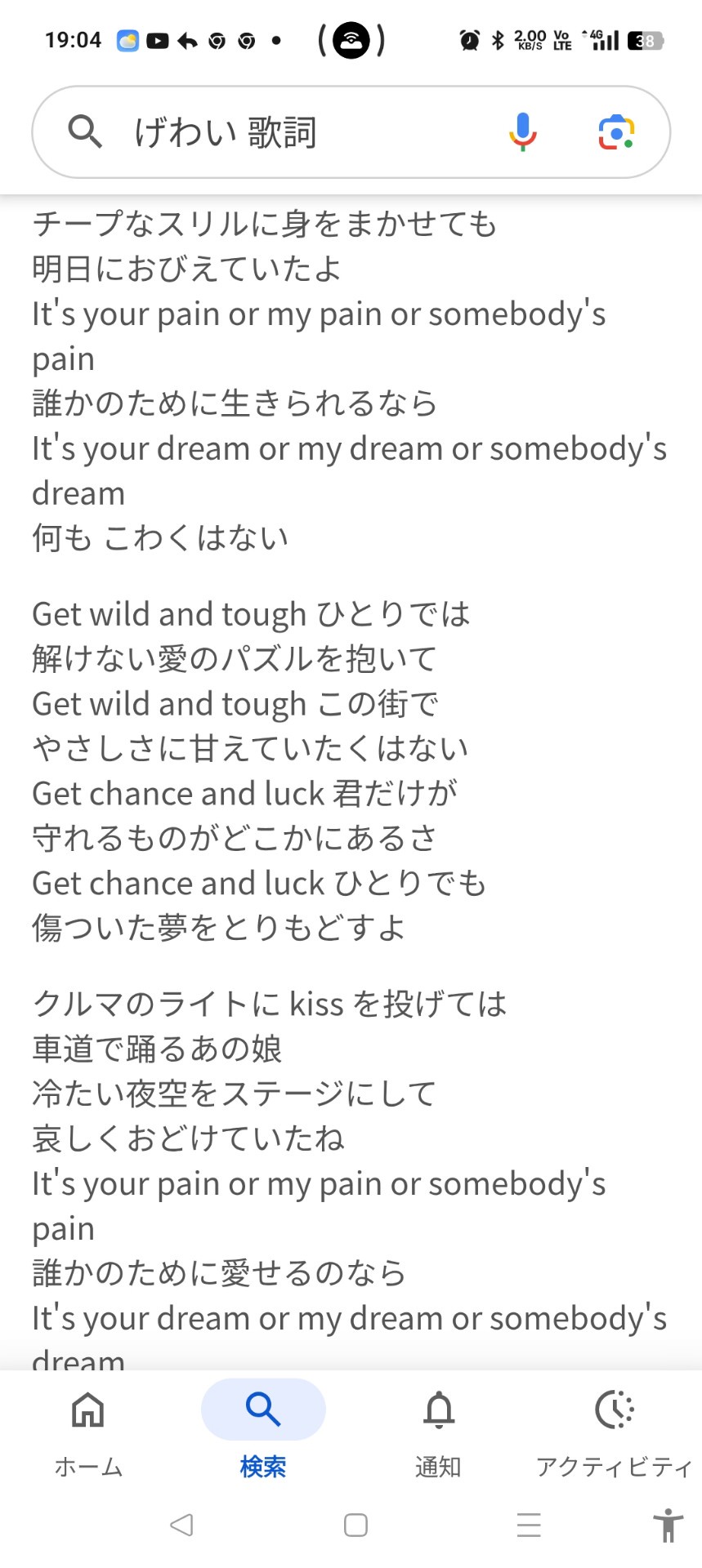Screen dimensions: 702x1568
Task: Tap the magnifier icon in the search box
Action: (x=85, y=131)
